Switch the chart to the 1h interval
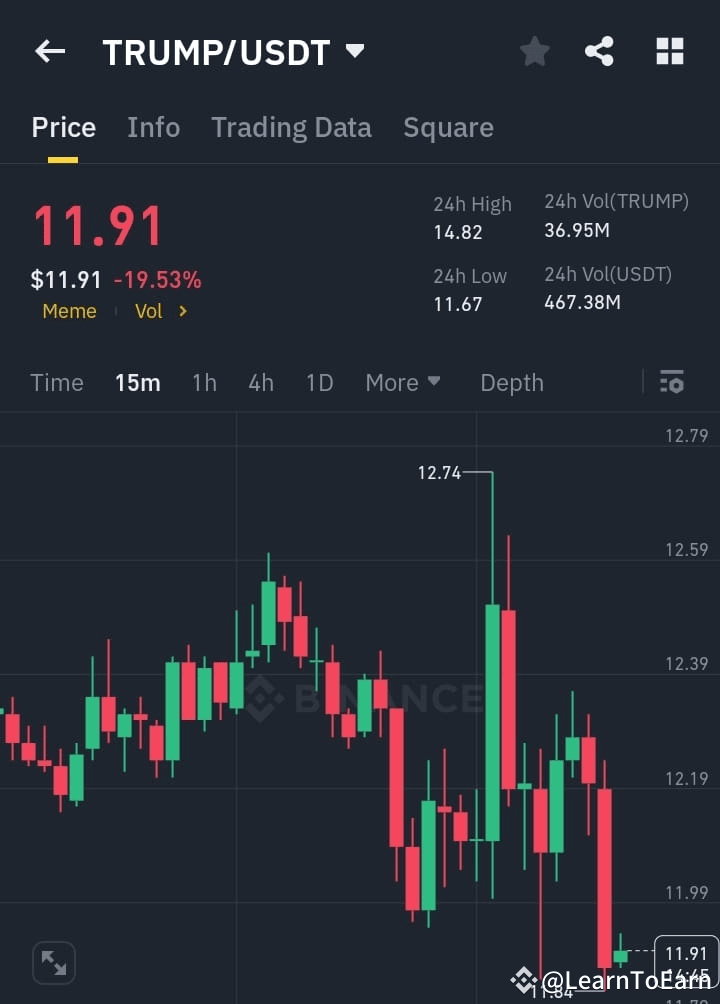Screen dimensions: 720x1004 coord(204,382)
